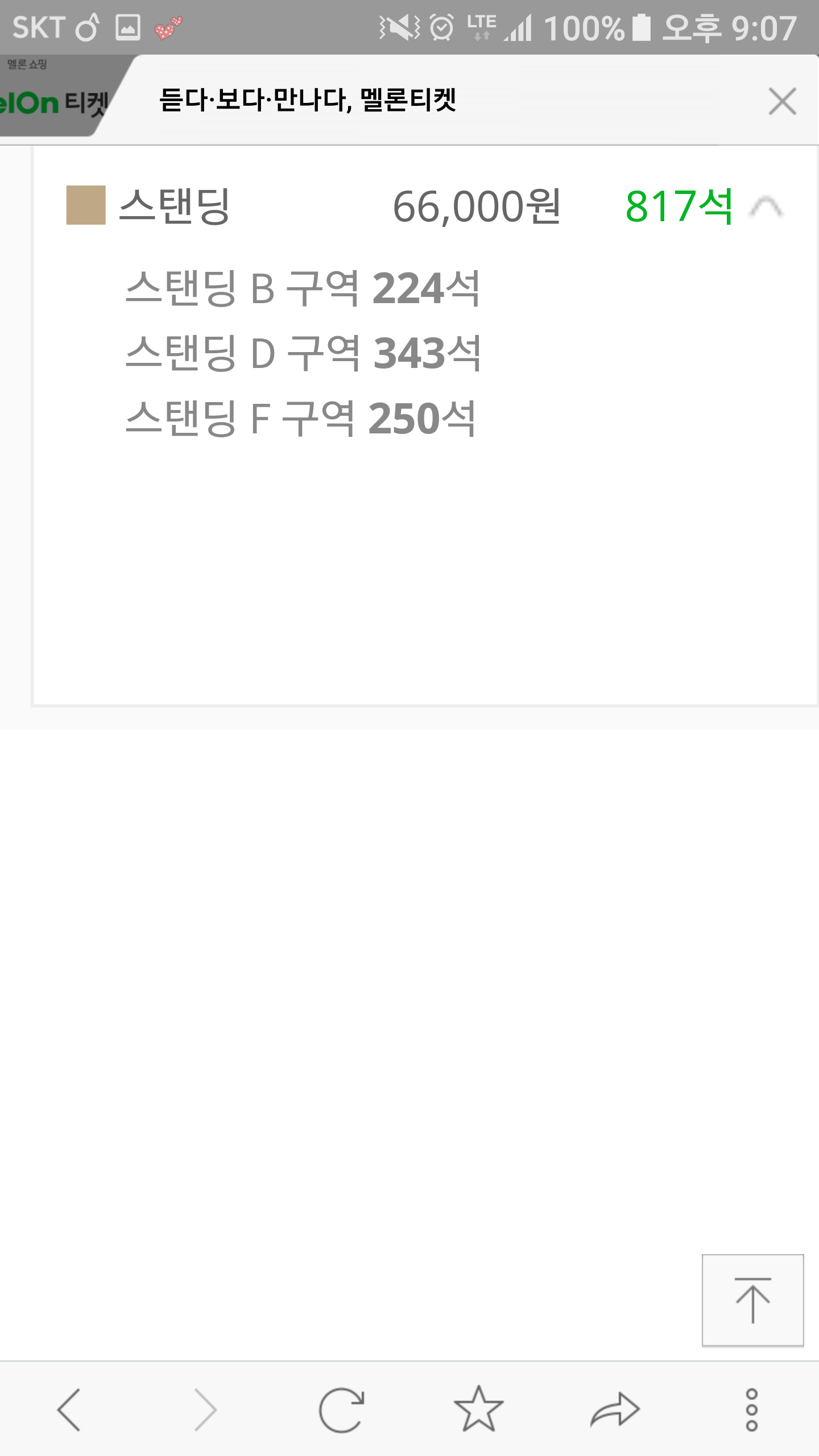This screenshot has width=819, height=1456.
Task: Go forward to the next page
Action: [x=205, y=1409]
